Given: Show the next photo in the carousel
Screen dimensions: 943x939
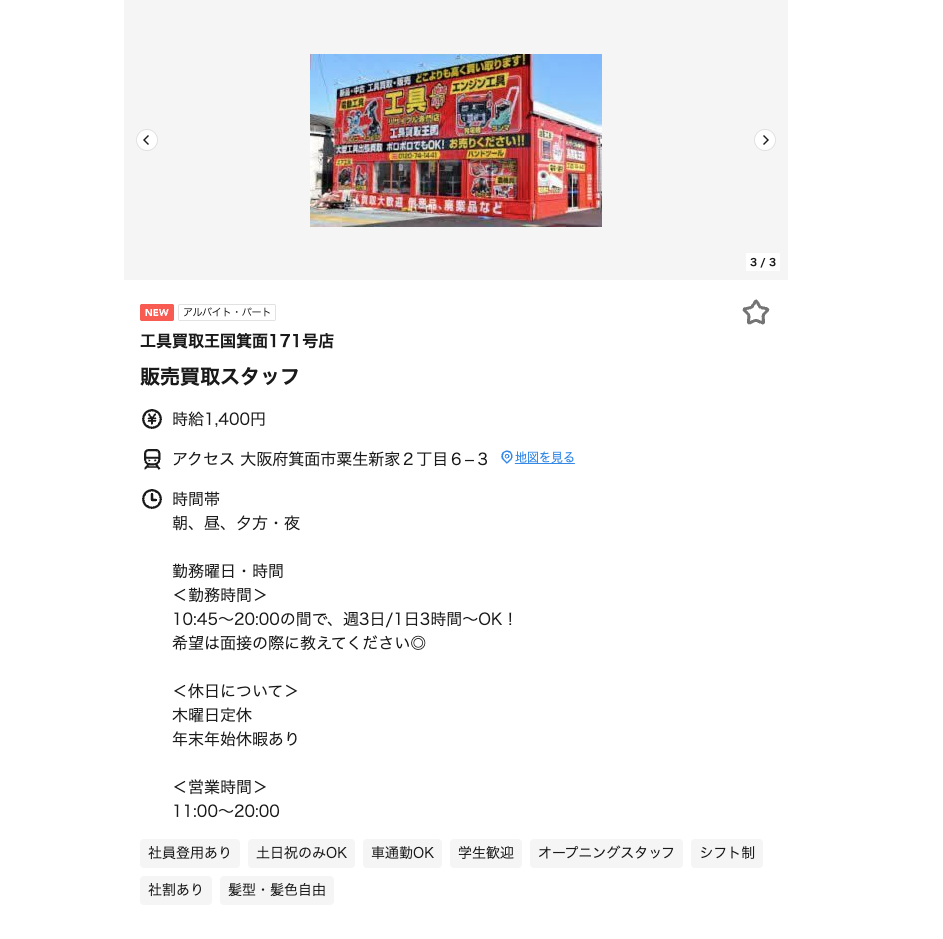Looking at the screenshot, I should click(765, 140).
